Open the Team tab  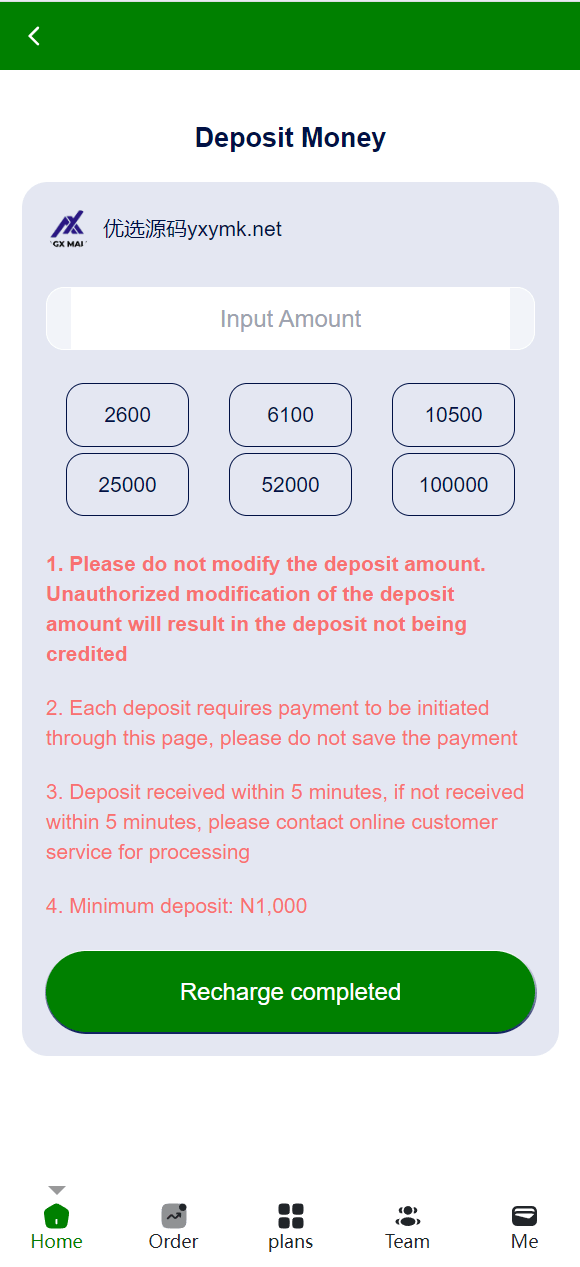point(407,1227)
